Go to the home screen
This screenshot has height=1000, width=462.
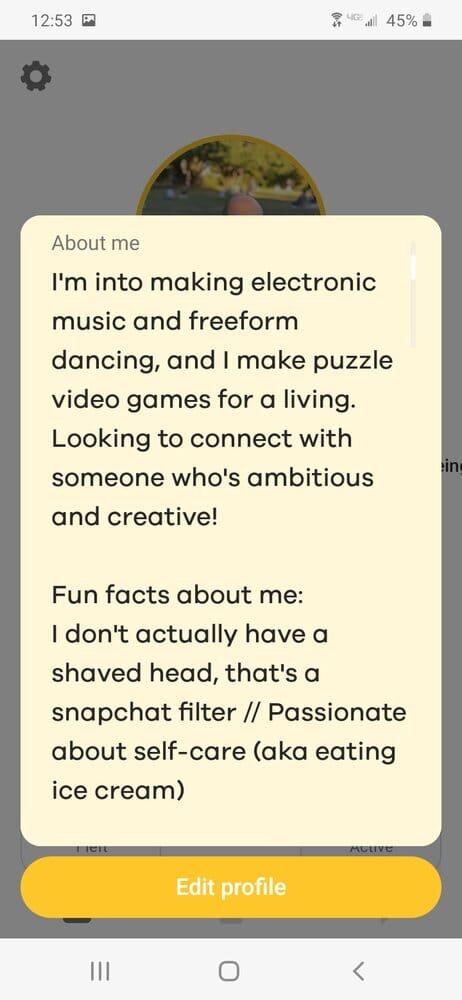[229, 971]
